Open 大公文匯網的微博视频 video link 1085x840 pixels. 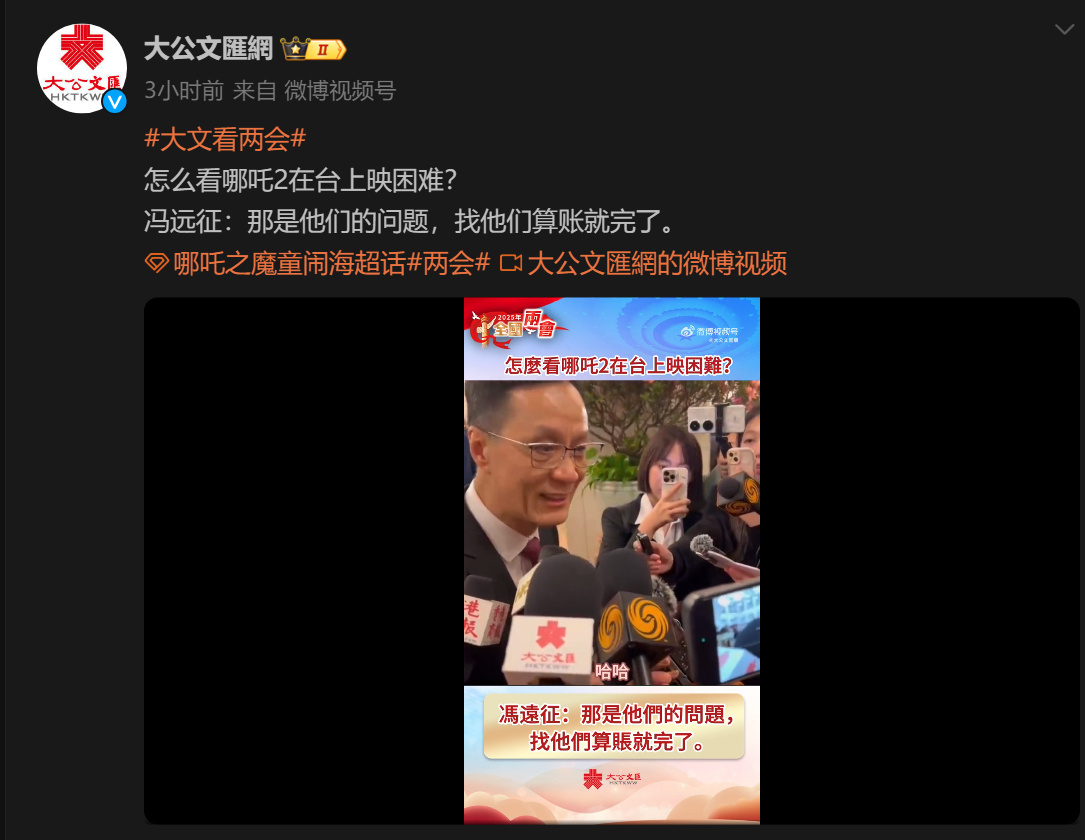pyautogui.click(x=655, y=263)
